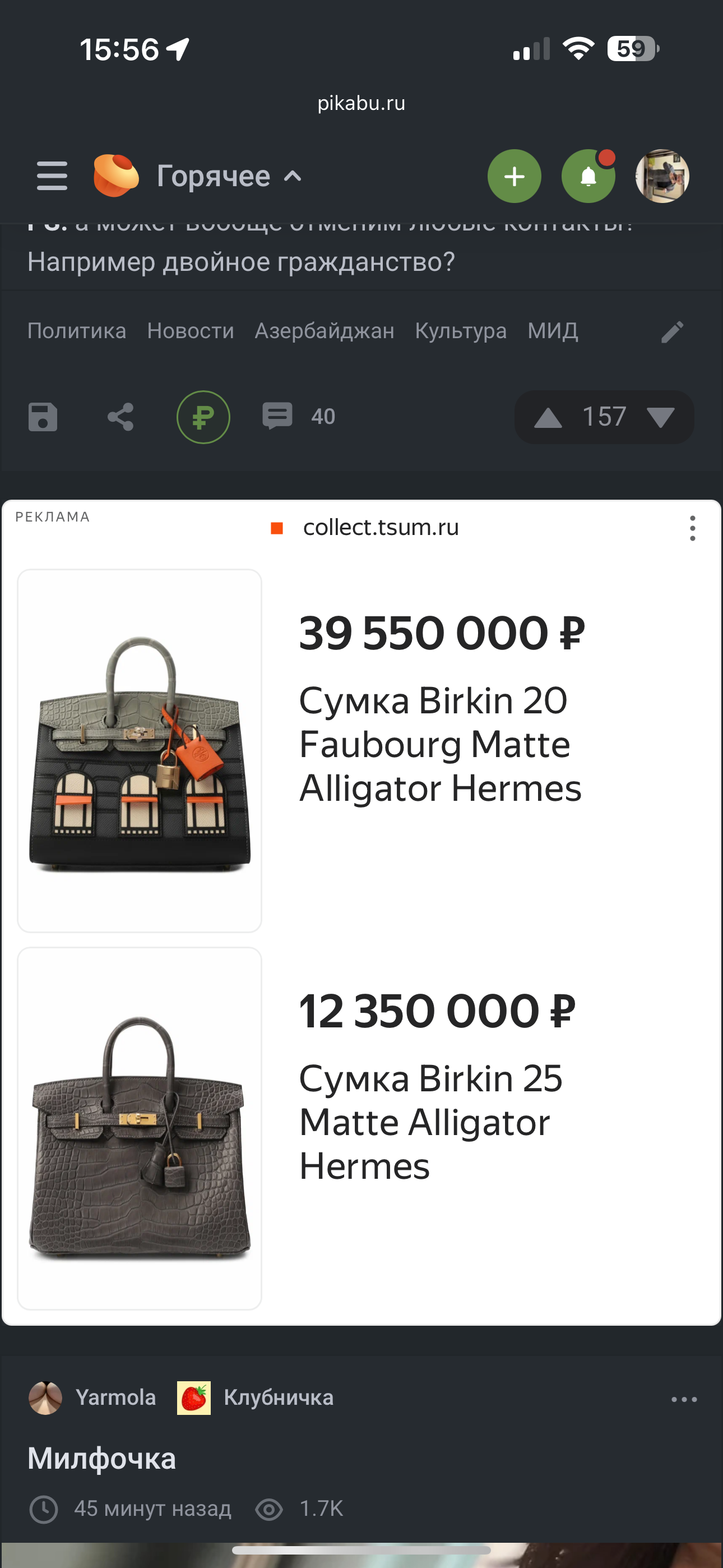
Task: Downvote the post with 157 rating
Action: 661,418
